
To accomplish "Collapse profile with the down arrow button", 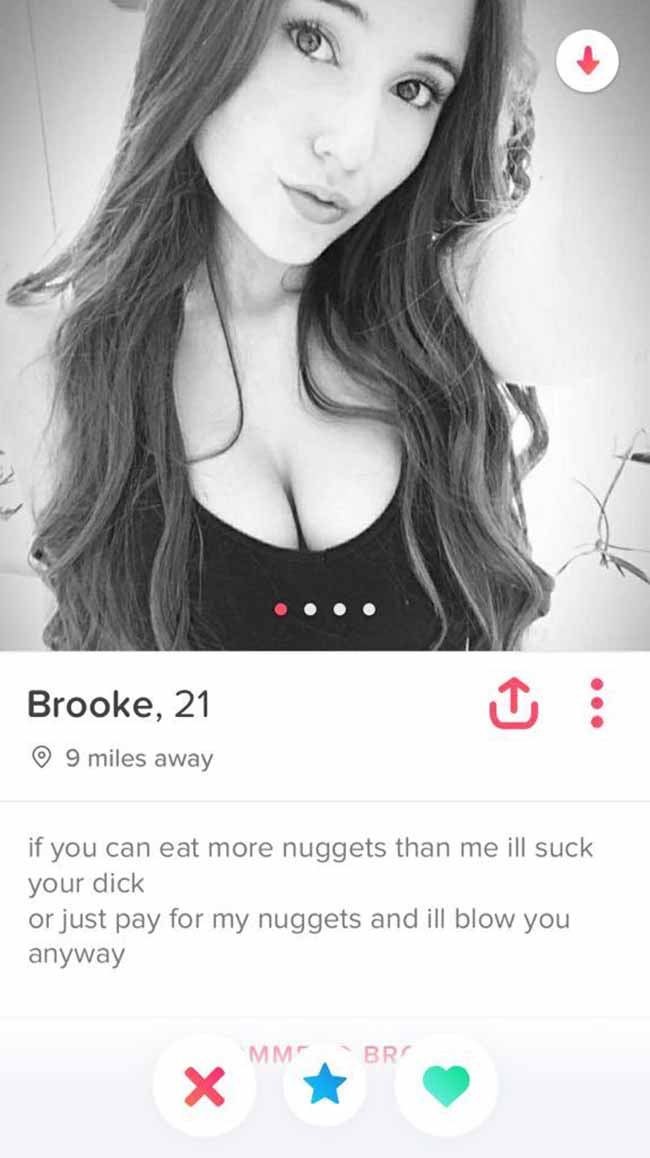I will (588, 63).
